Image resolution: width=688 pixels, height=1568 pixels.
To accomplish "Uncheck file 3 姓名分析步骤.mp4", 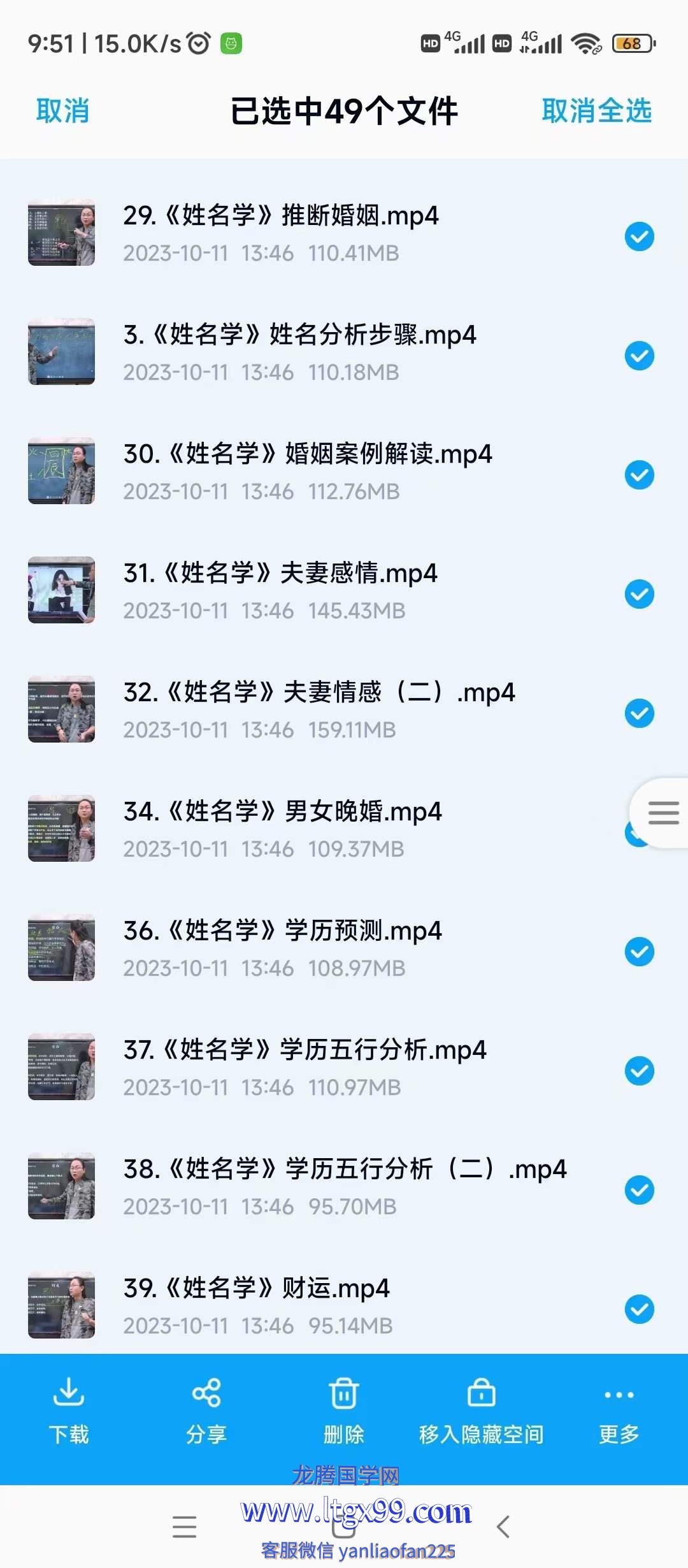I will tap(639, 356).
